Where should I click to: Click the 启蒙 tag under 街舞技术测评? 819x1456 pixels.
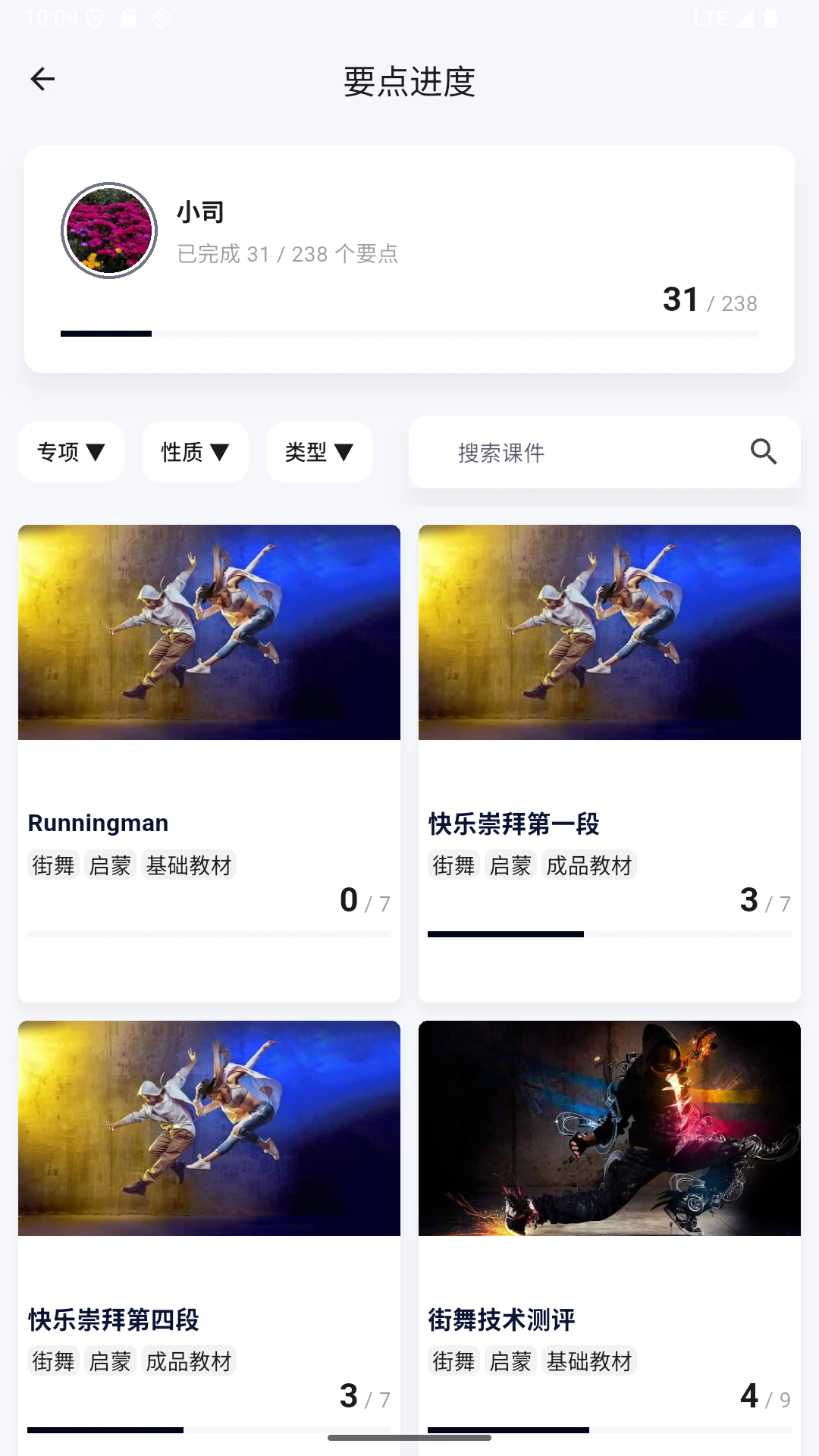point(510,1361)
